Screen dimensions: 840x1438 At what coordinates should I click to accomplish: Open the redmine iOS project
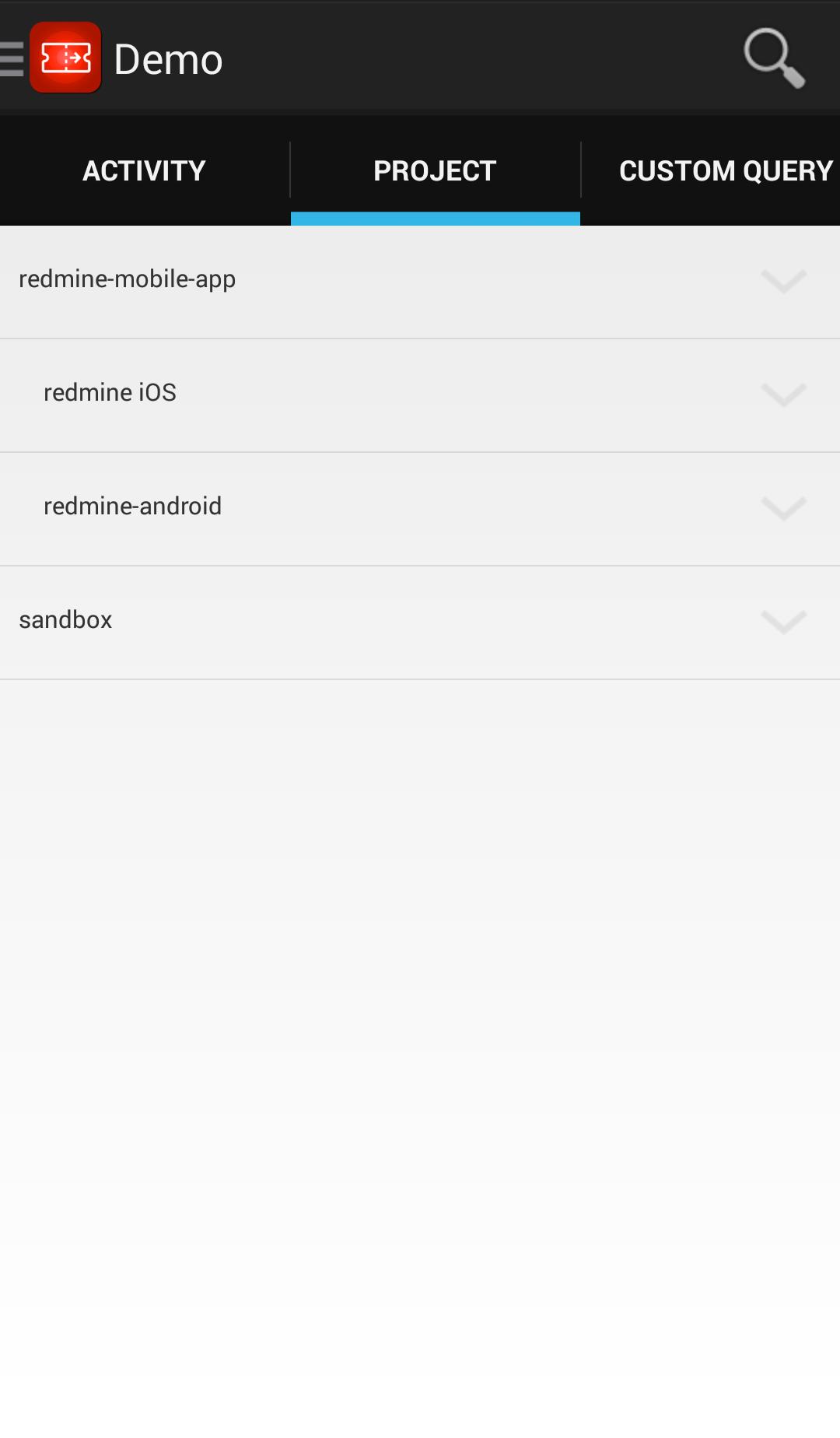coord(110,393)
